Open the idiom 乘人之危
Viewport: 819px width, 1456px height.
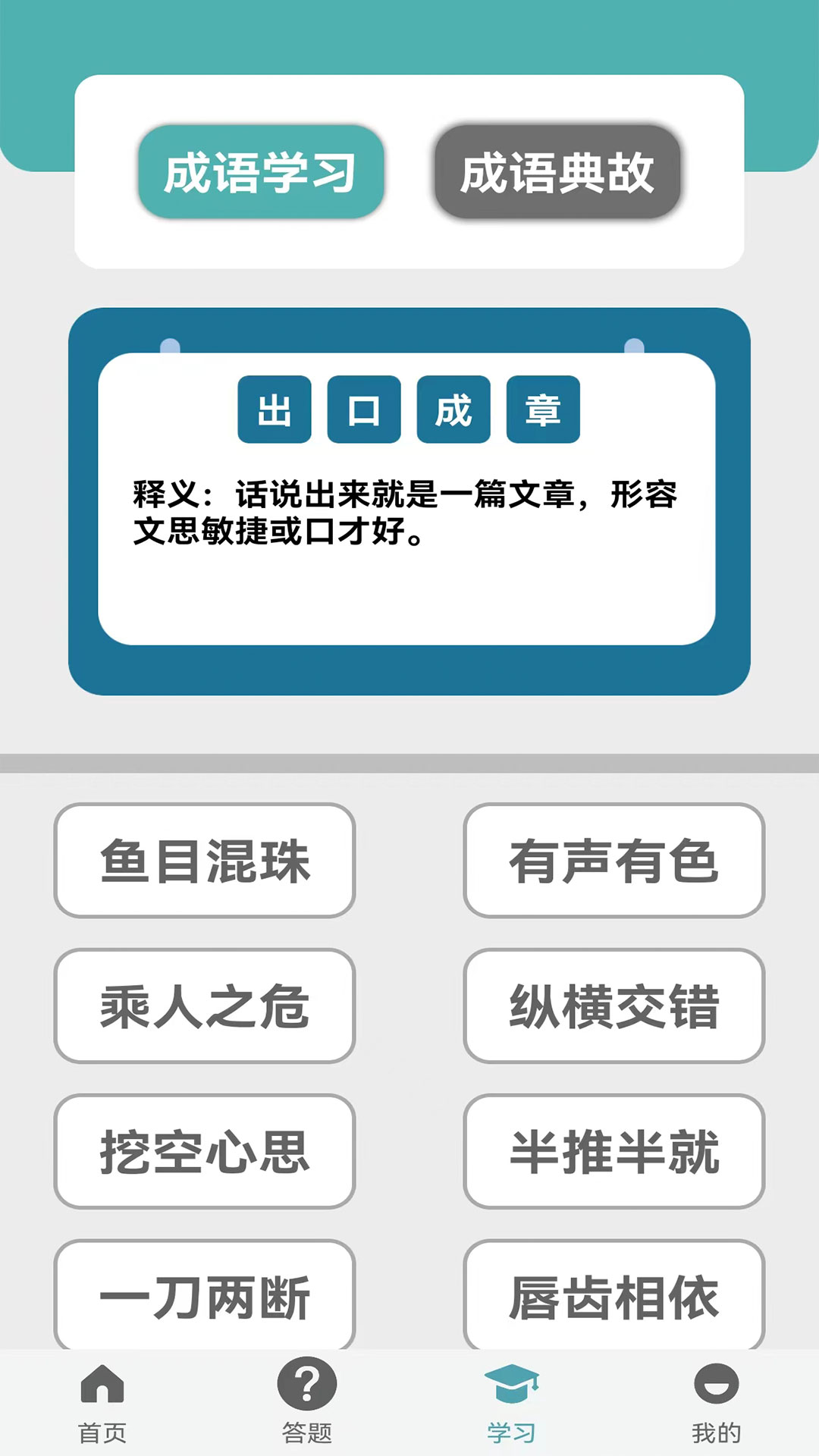pyautogui.click(x=205, y=1006)
